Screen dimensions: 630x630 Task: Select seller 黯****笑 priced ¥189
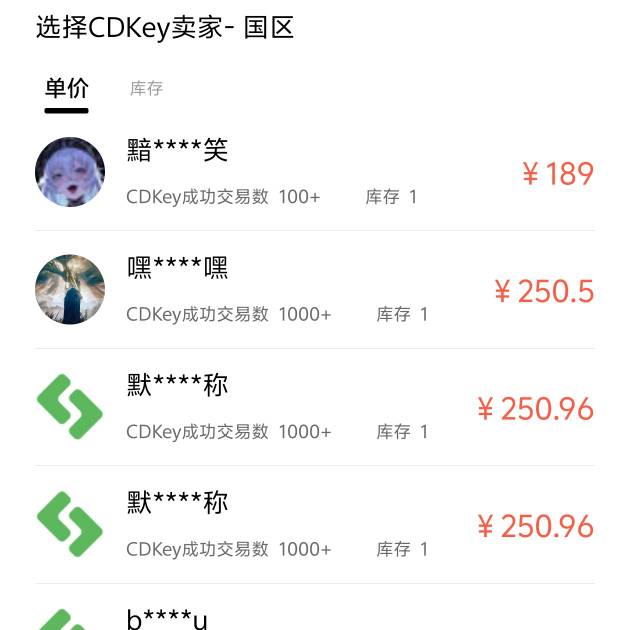point(314,173)
